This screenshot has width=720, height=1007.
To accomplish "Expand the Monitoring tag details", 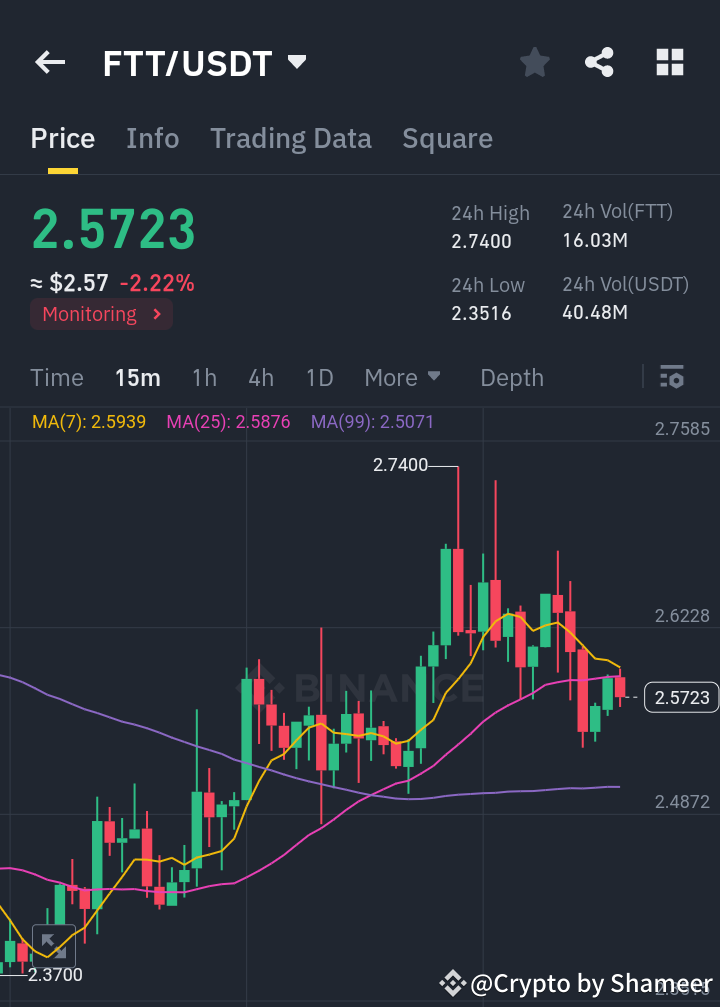I will tap(101, 314).
